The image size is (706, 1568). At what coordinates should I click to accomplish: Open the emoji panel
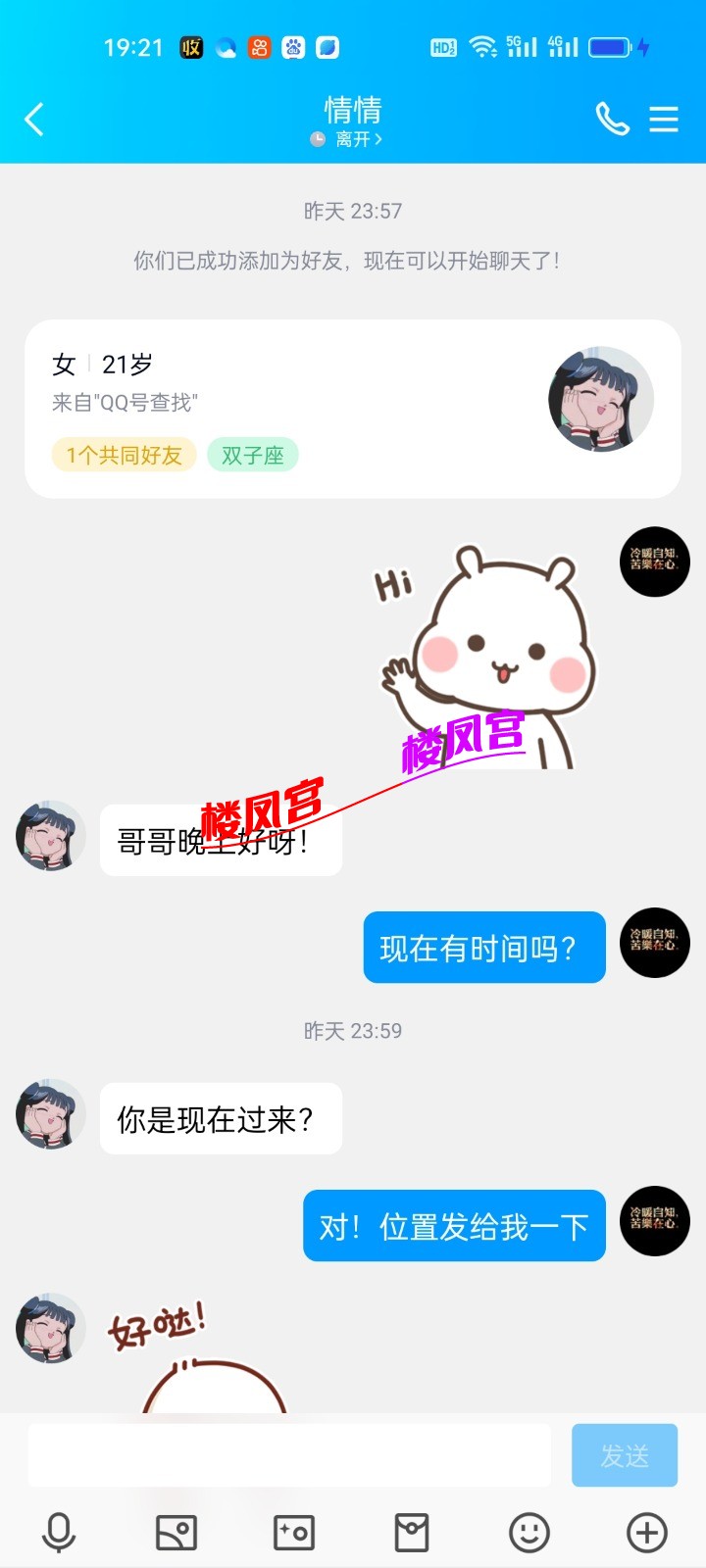tap(529, 1533)
